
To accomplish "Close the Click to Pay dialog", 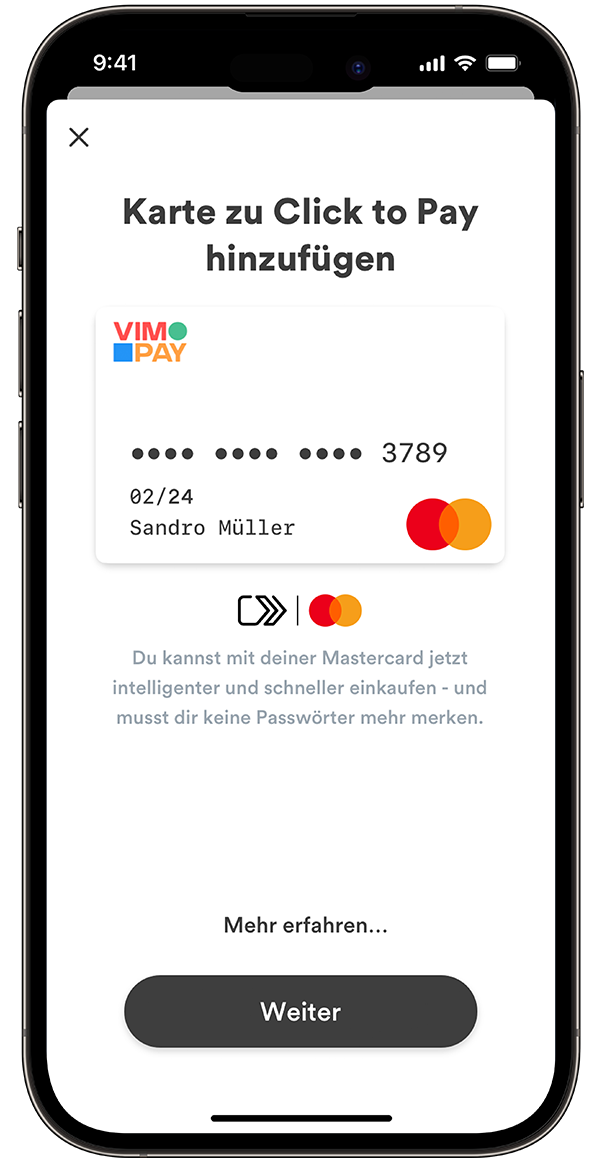I will coord(79,138).
